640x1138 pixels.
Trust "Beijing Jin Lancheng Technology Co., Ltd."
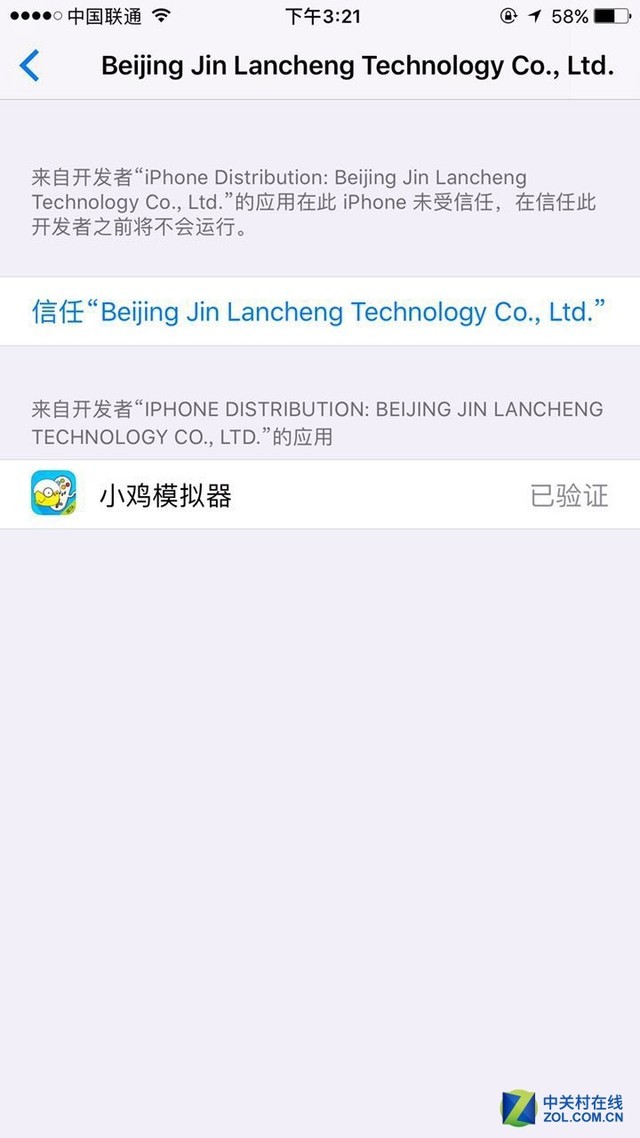[x=319, y=312]
